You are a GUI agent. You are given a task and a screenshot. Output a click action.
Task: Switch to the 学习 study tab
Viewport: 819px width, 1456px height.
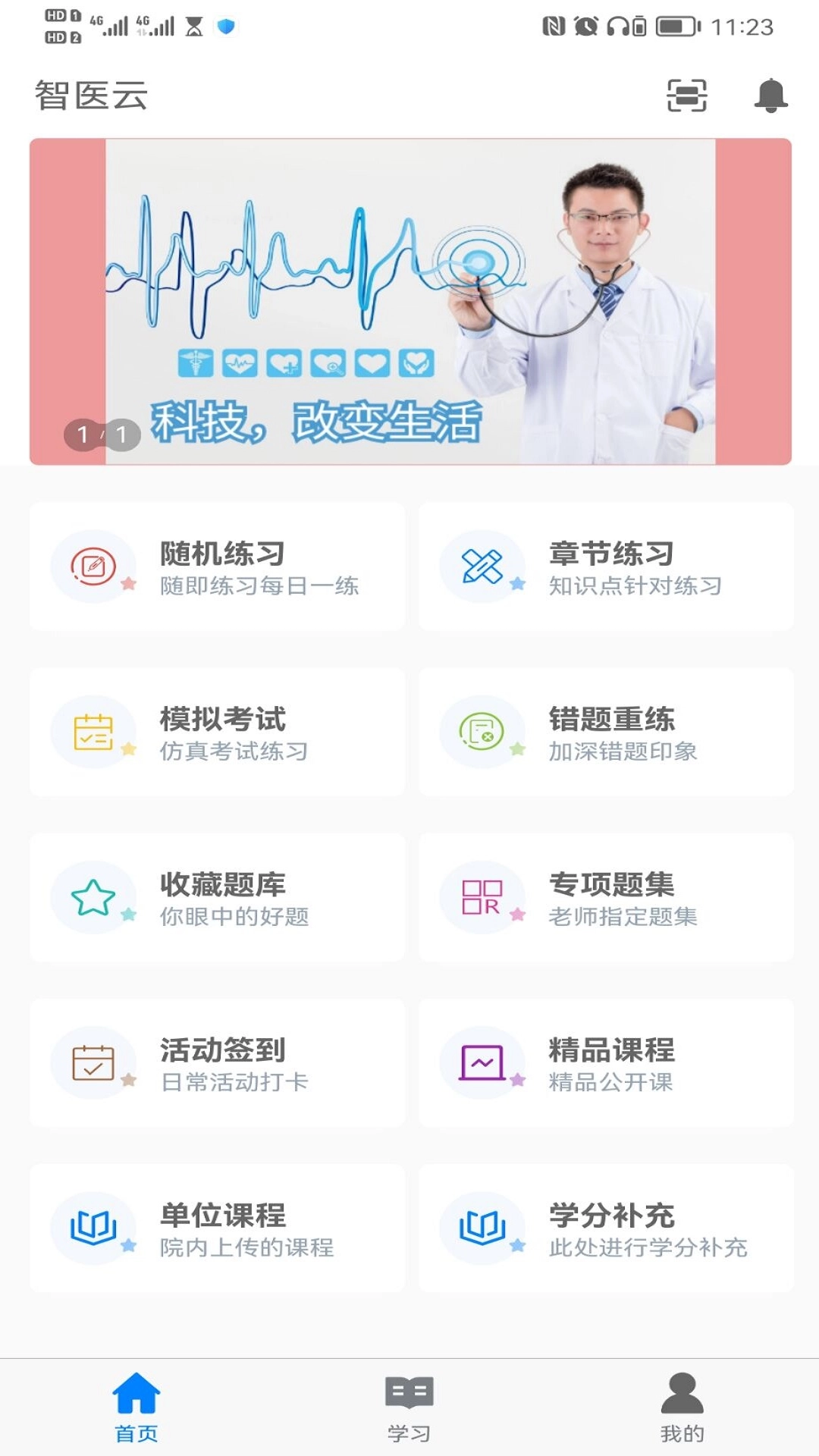(409, 1407)
